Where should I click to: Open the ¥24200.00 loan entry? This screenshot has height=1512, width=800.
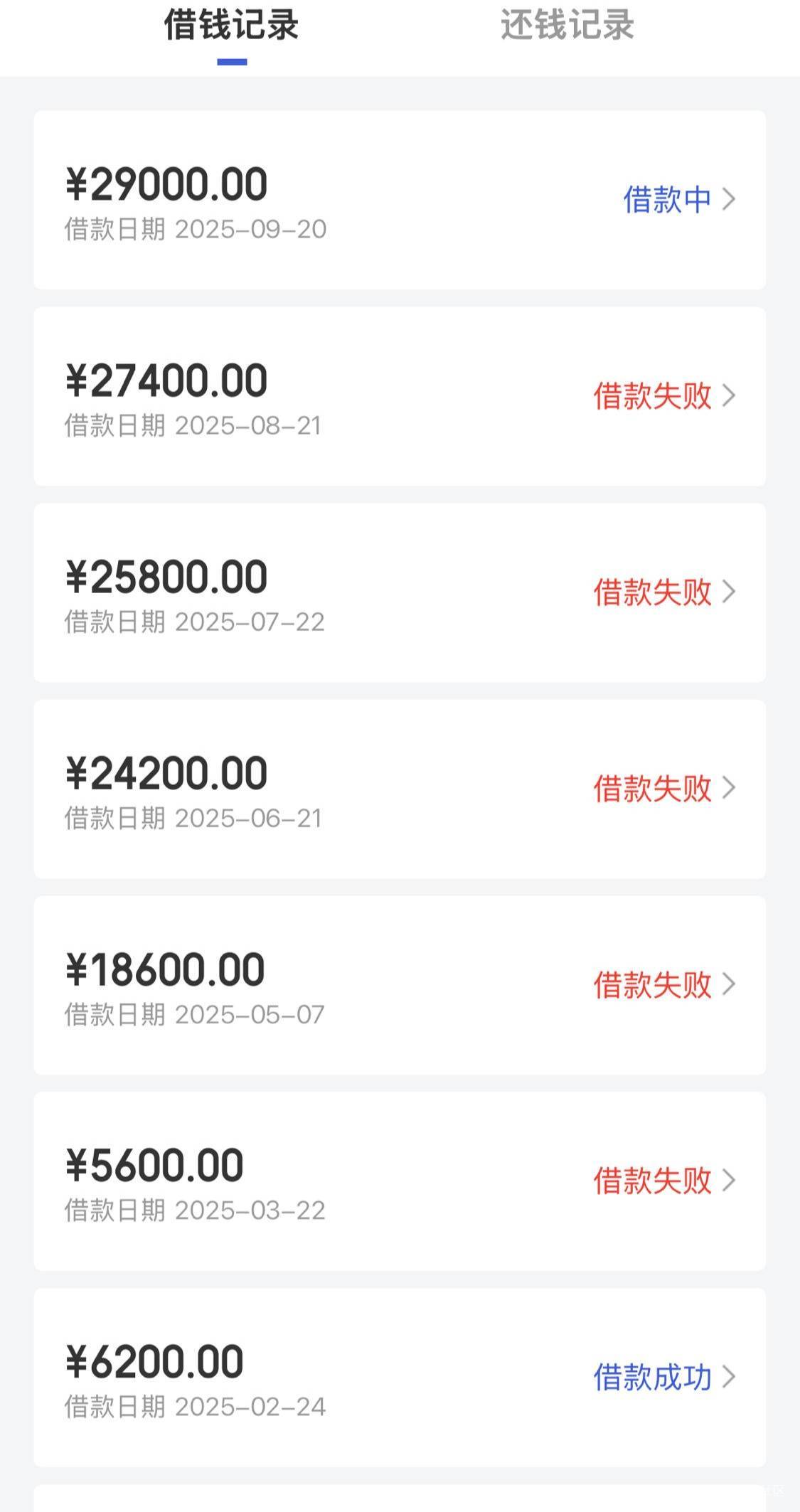click(x=400, y=789)
